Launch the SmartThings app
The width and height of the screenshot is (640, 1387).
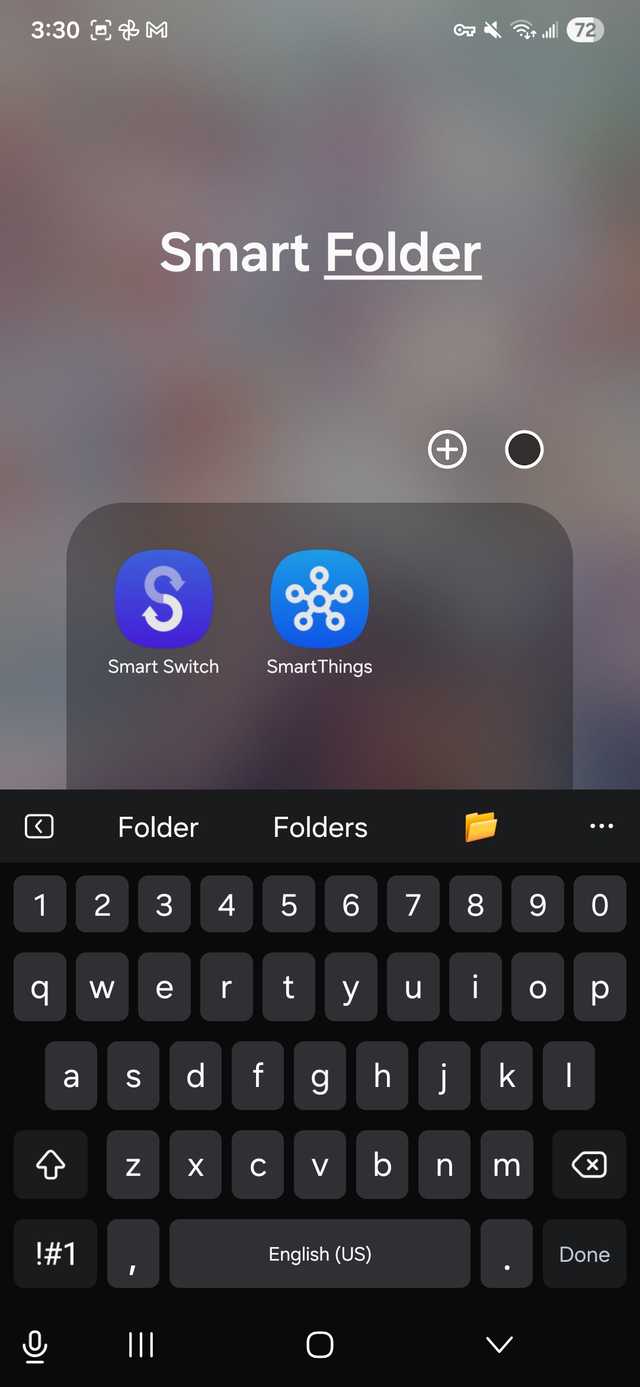point(320,600)
